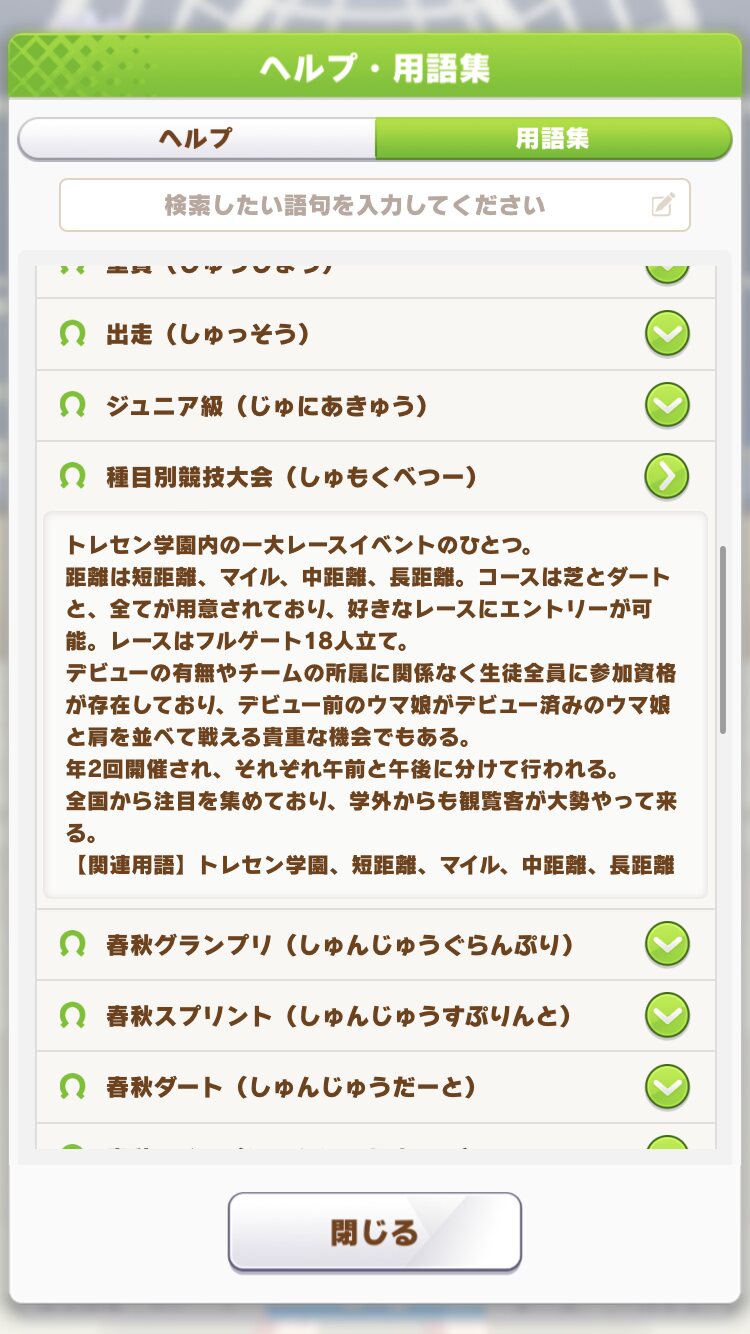Screen dimensions: 750x1334
Task: Expand the 春秋グランプリ entry
Action: pyautogui.click(x=376, y=944)
